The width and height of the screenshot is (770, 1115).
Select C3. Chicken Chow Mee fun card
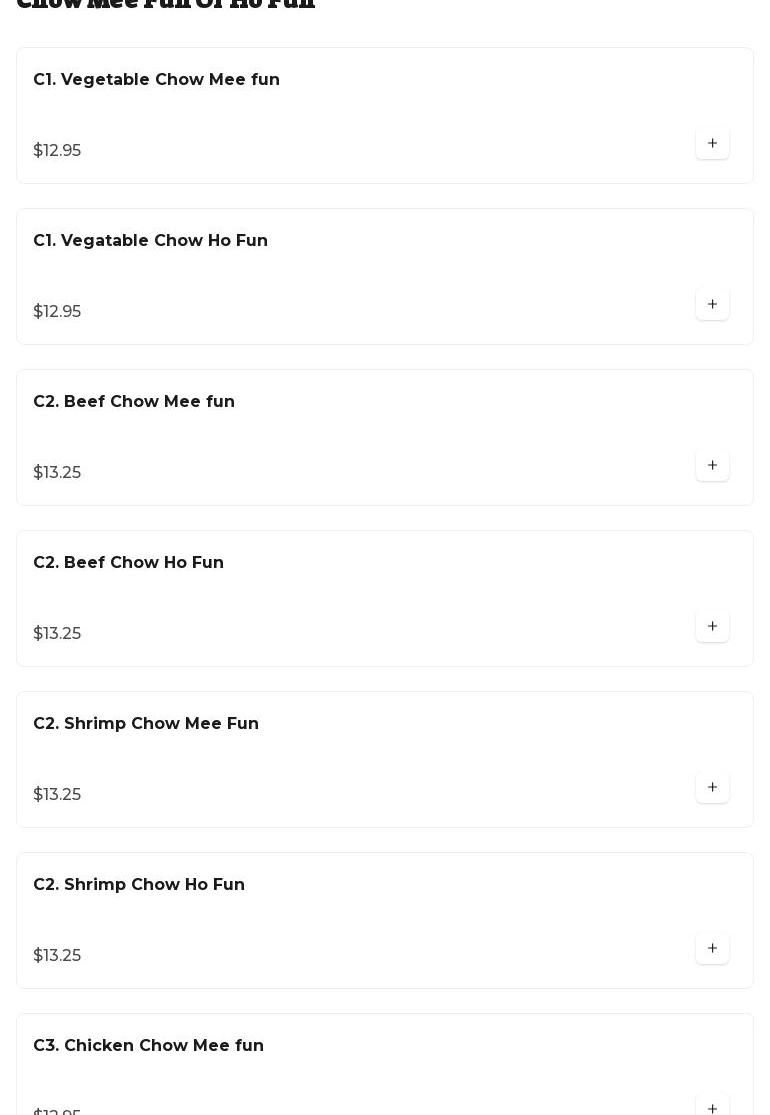pos(149,1046)
